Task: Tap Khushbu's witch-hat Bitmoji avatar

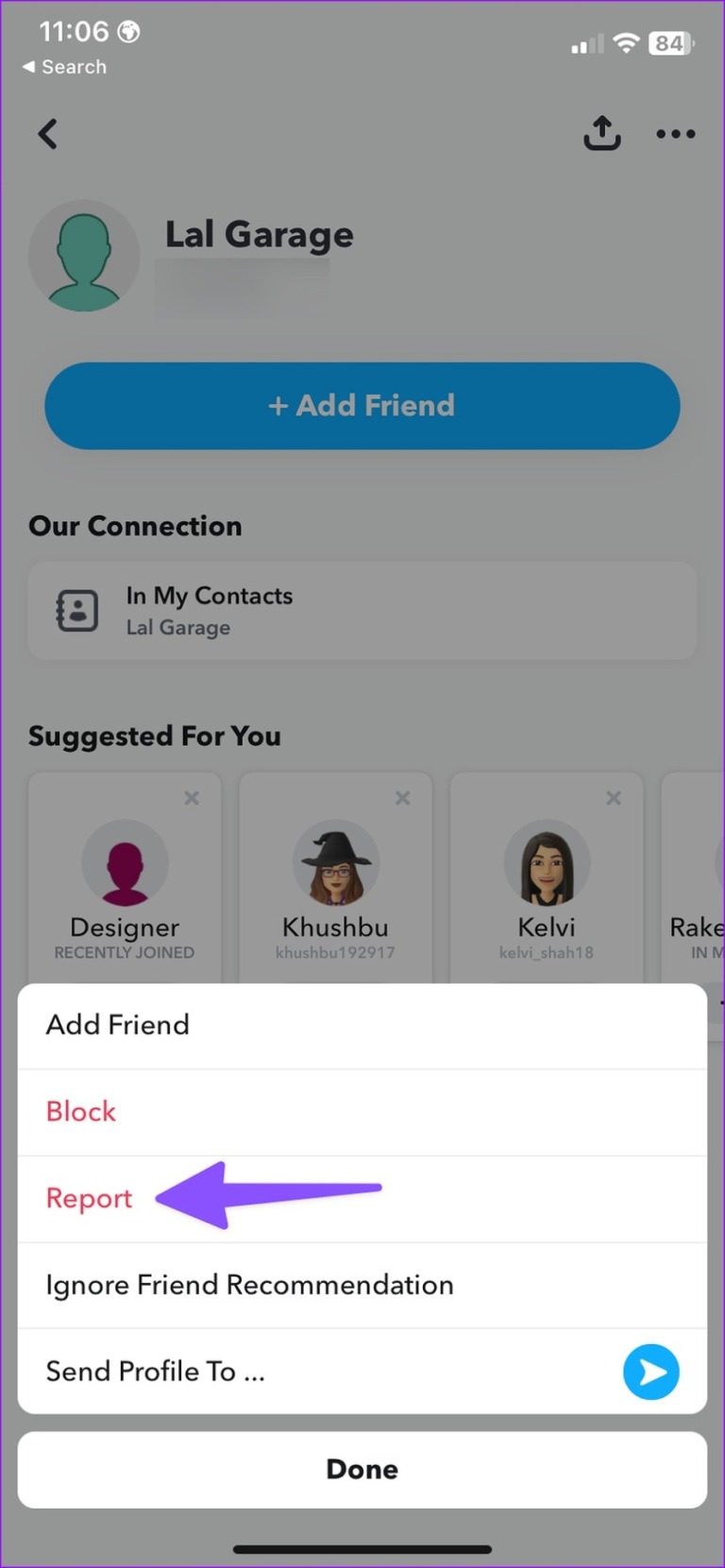Action: 335,862
